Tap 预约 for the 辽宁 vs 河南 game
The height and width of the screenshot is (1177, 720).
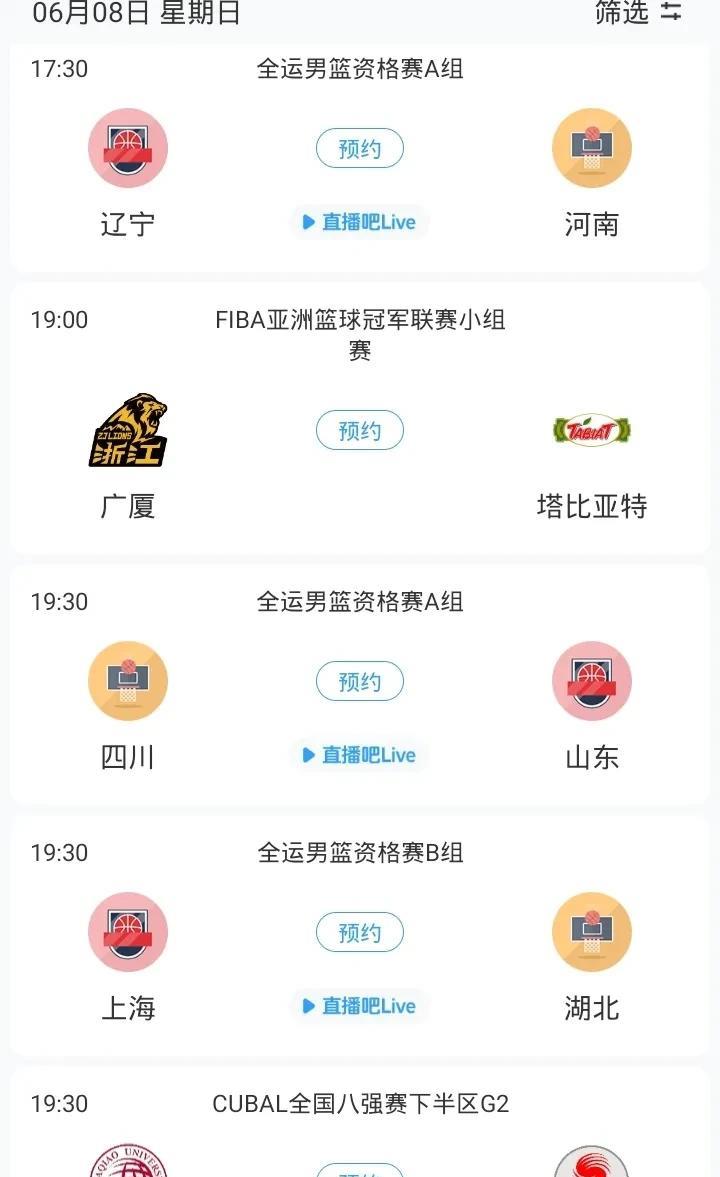360,149
